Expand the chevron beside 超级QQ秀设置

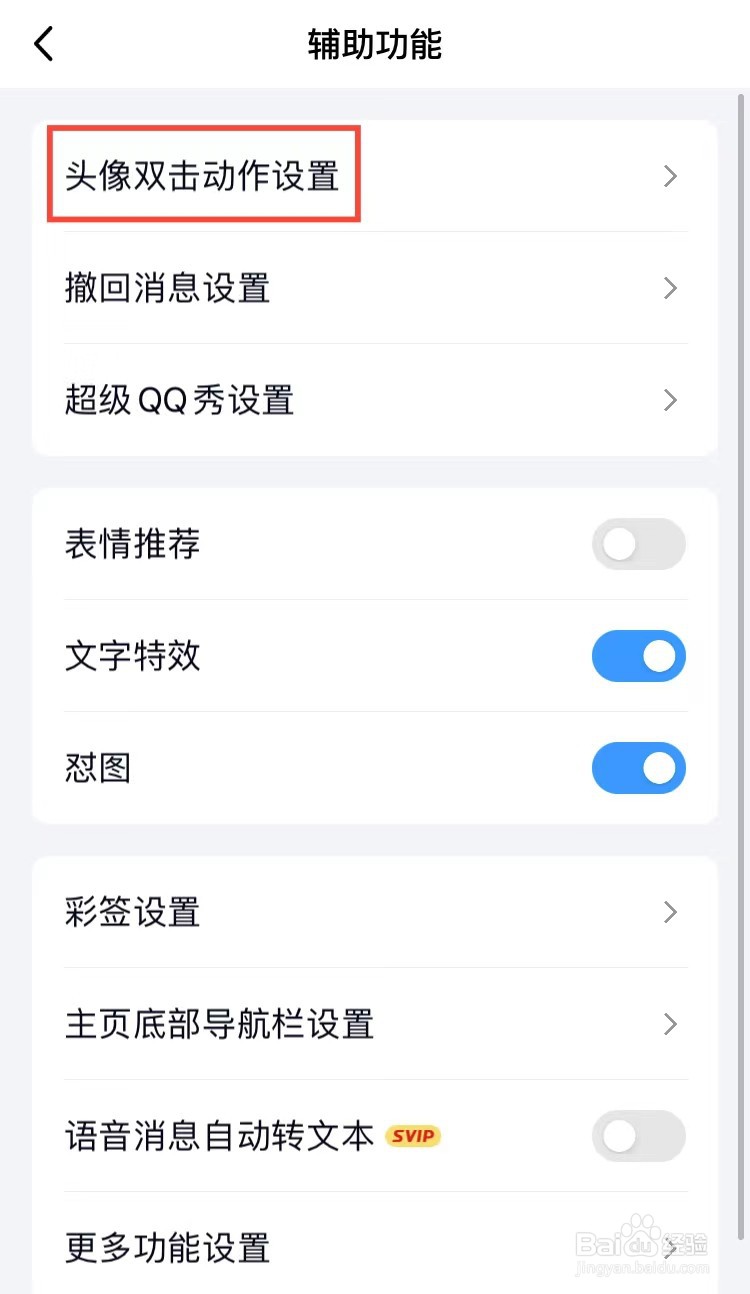pos(670,400)
